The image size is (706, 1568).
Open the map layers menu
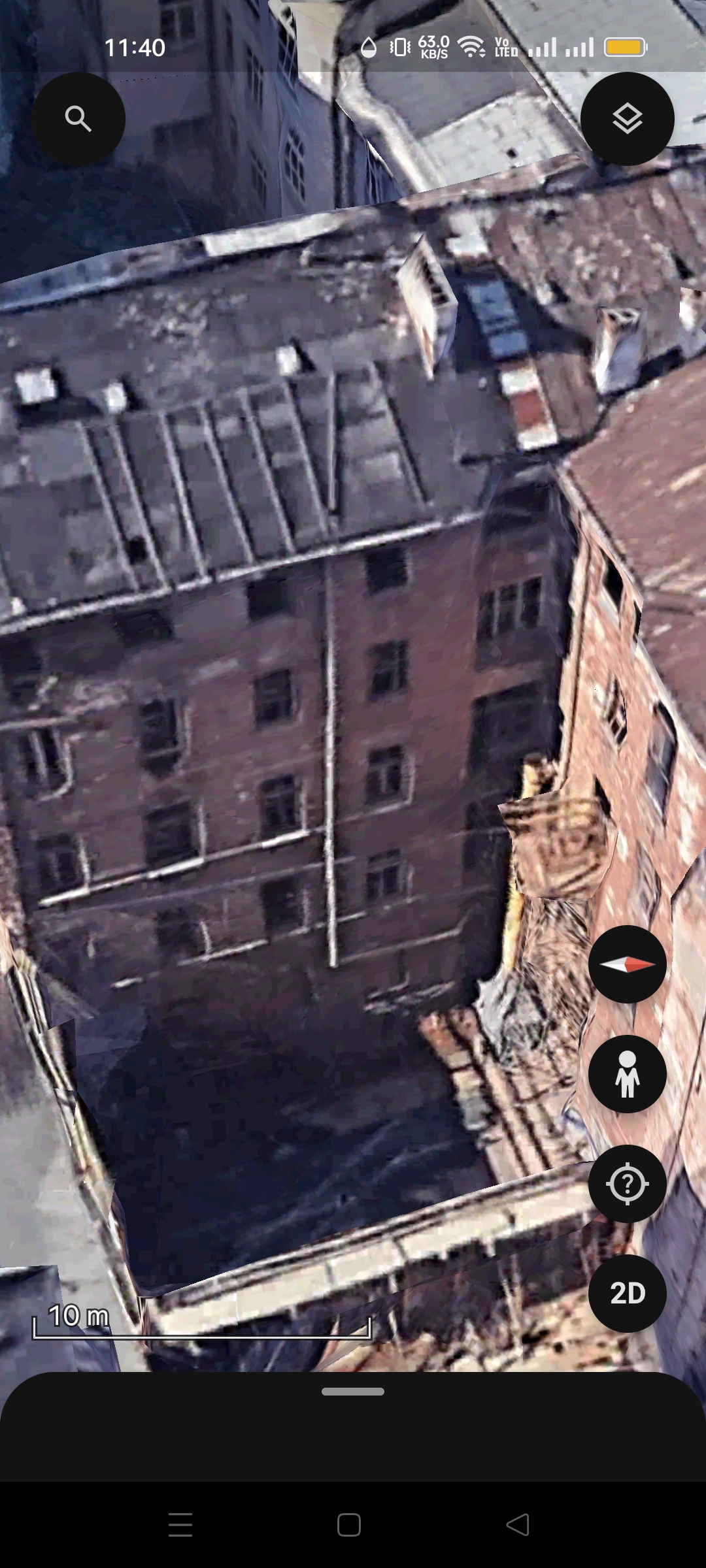pyautogui.click(x=627, y=119)
